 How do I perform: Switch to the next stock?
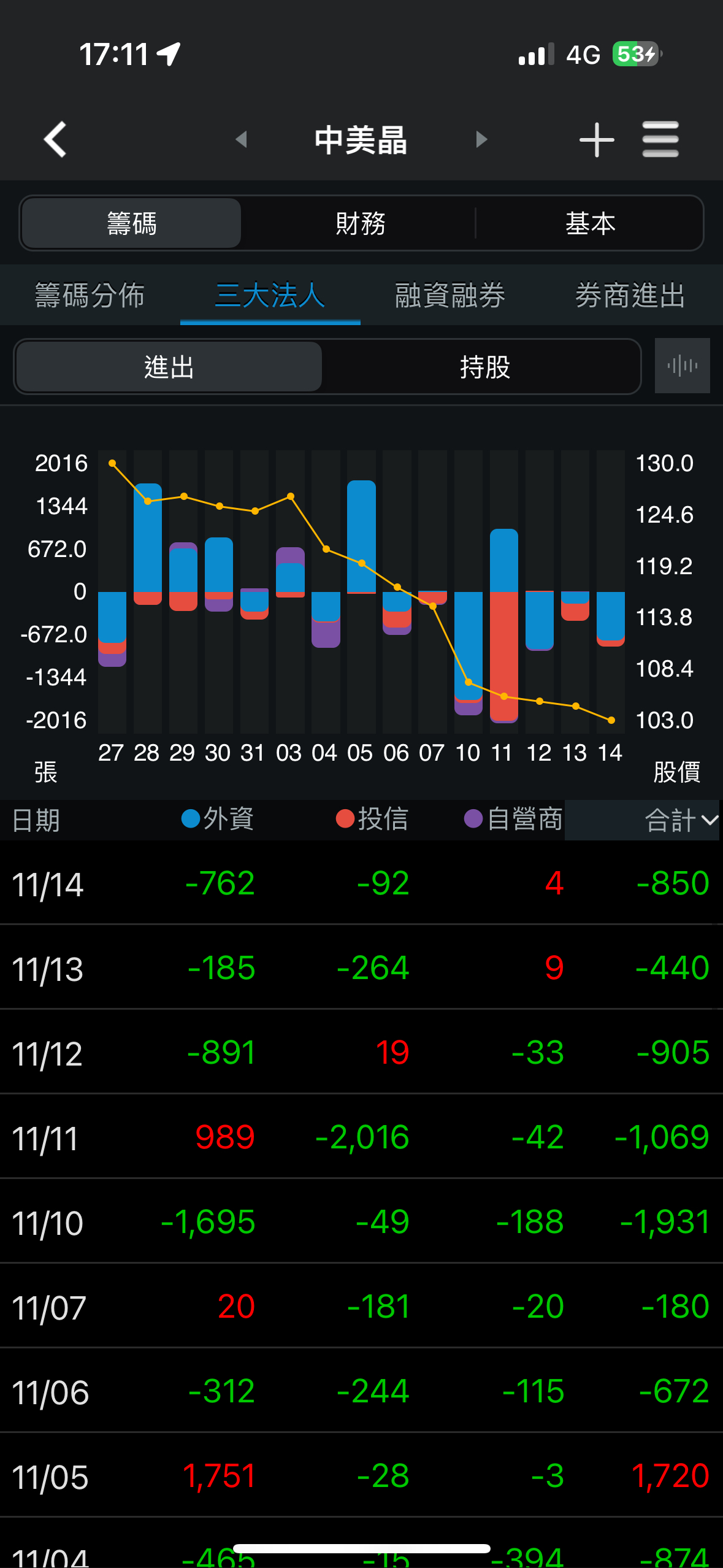[481, 139]
